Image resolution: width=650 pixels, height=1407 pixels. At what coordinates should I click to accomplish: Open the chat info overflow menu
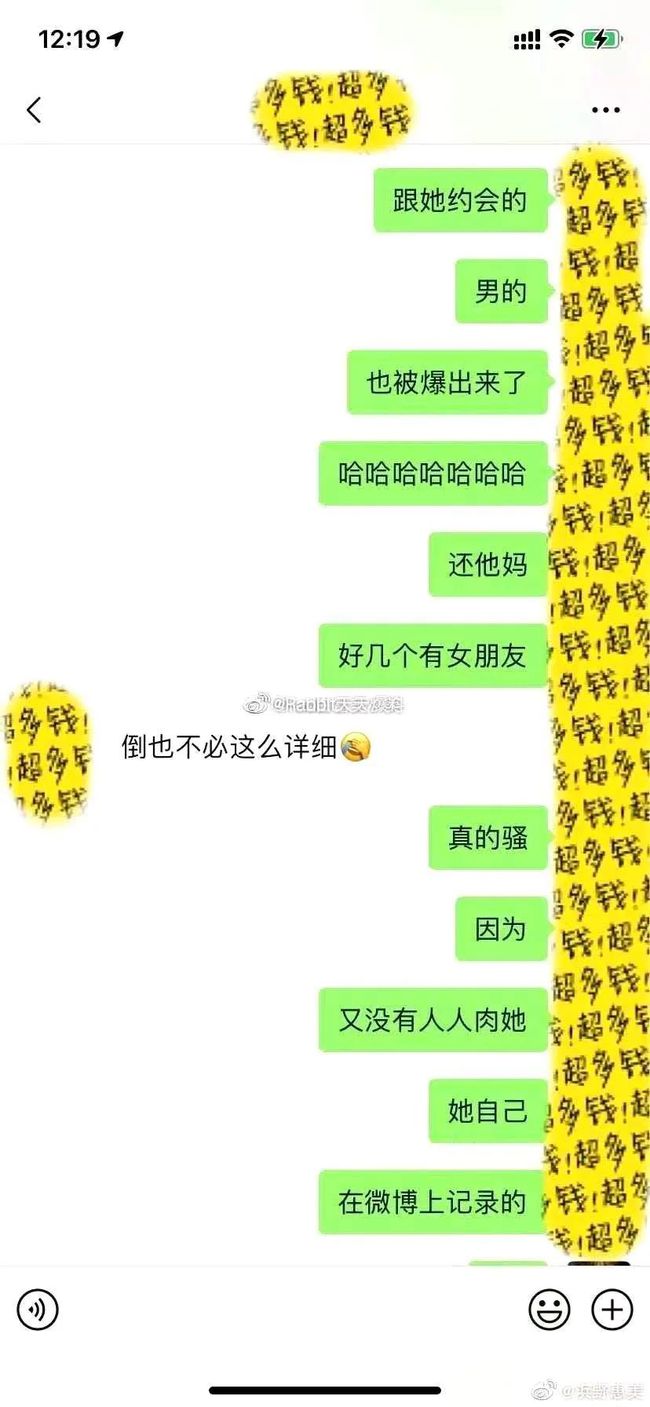(x=605, y=110)
